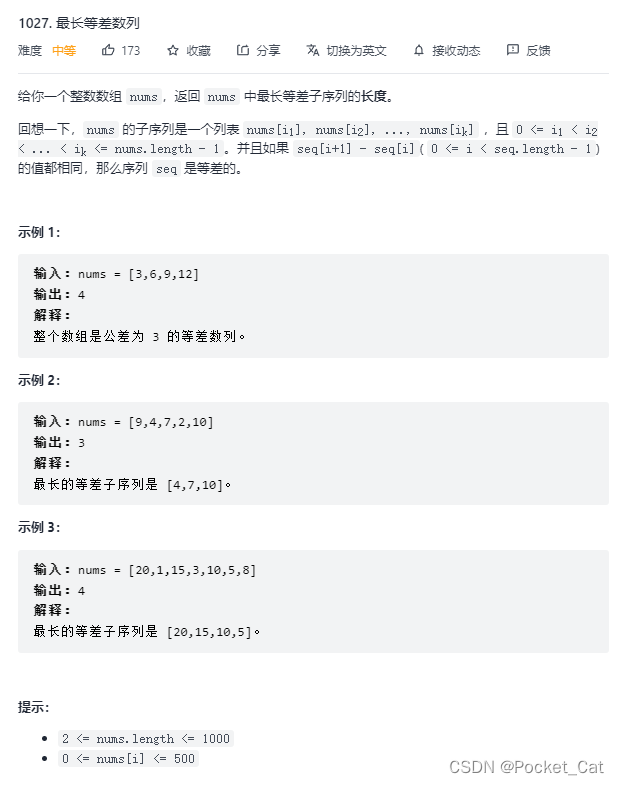Add the problem to 收藏 favorites
This screenshot has width=619, height=785.
pos(188,50)
